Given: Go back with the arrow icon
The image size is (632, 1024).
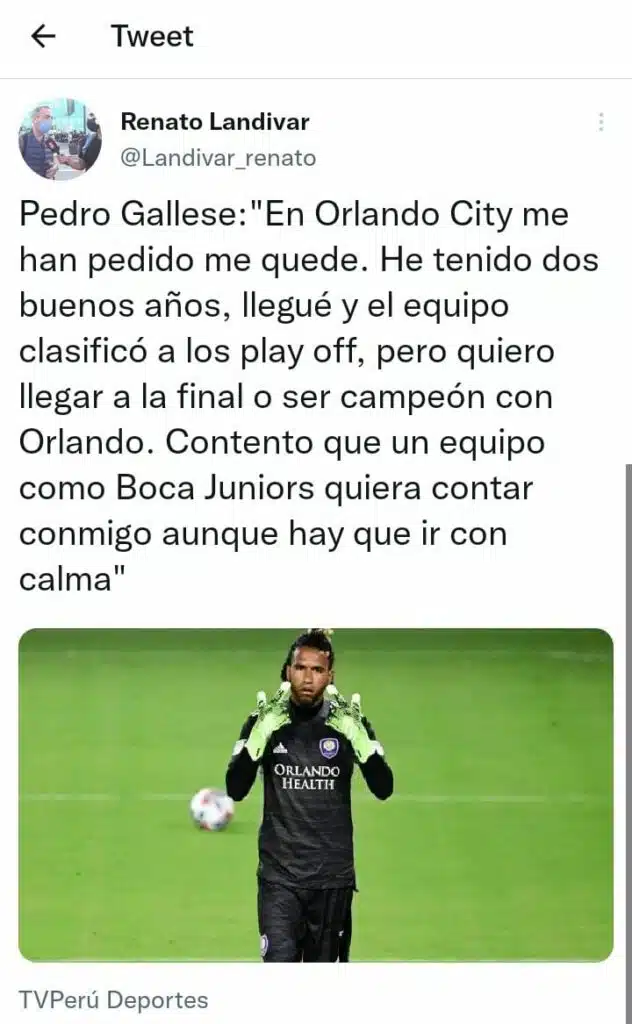Looking at the screenshot, I should tap(43, 37).
